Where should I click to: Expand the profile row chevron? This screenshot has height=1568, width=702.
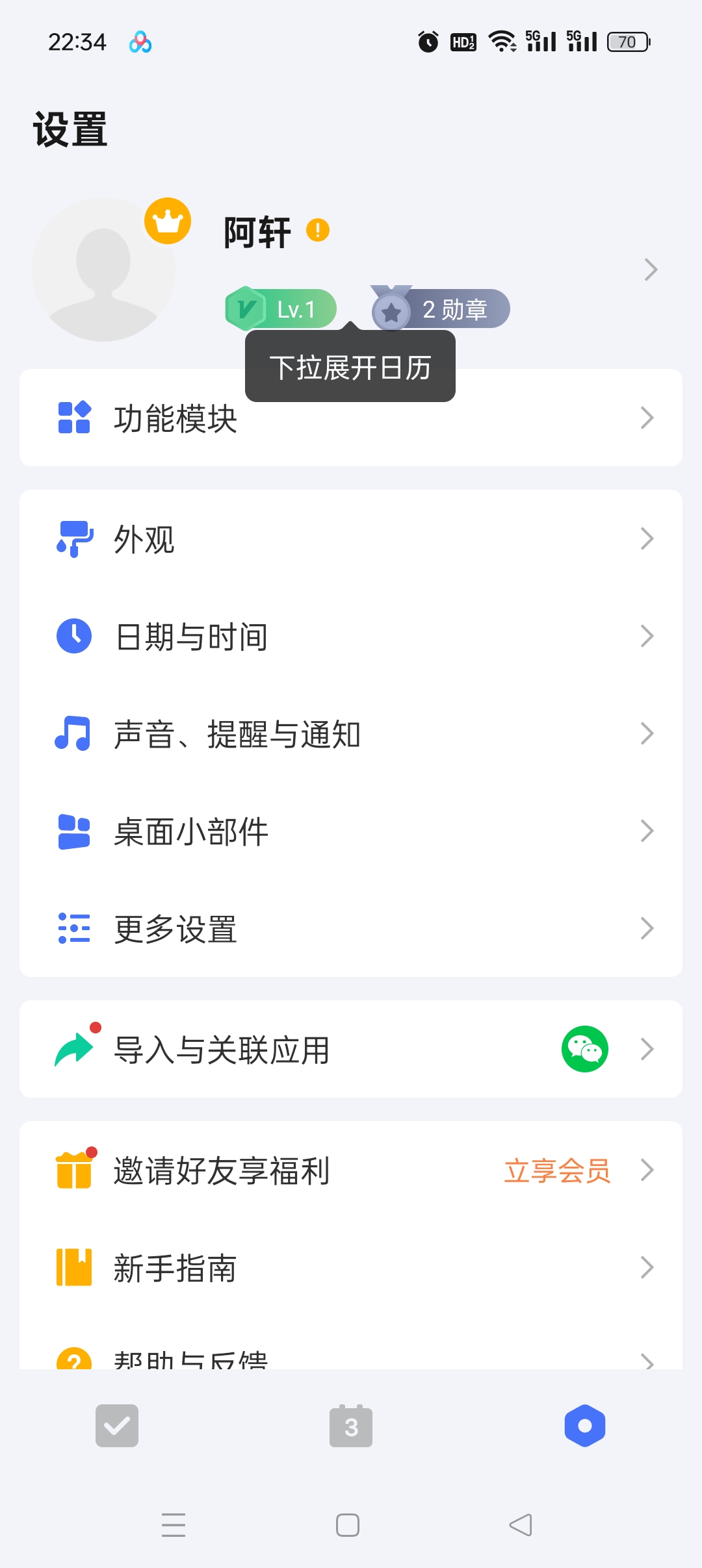tap(651, 269)
